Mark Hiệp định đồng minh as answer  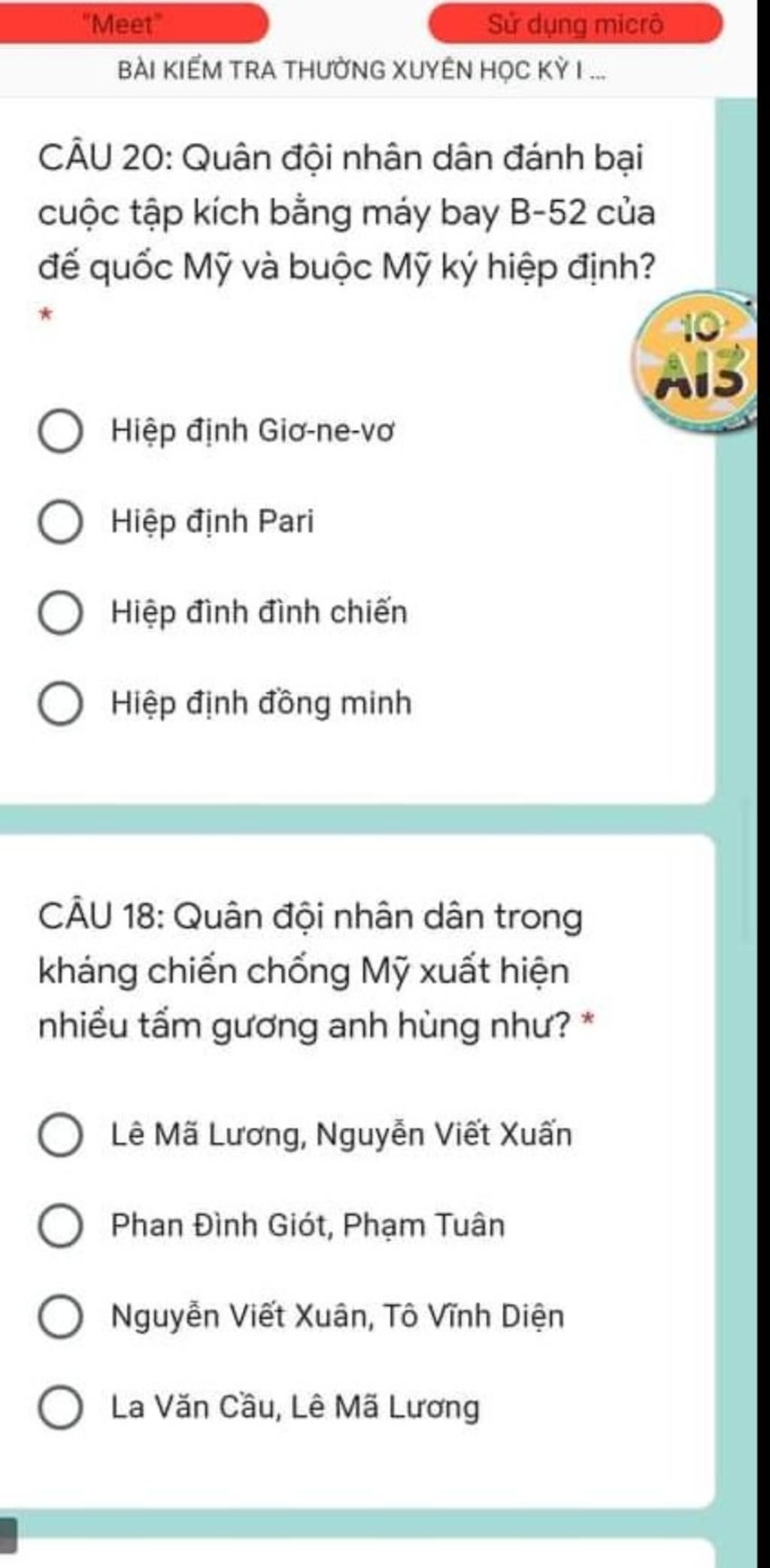[x=60, y=704]
